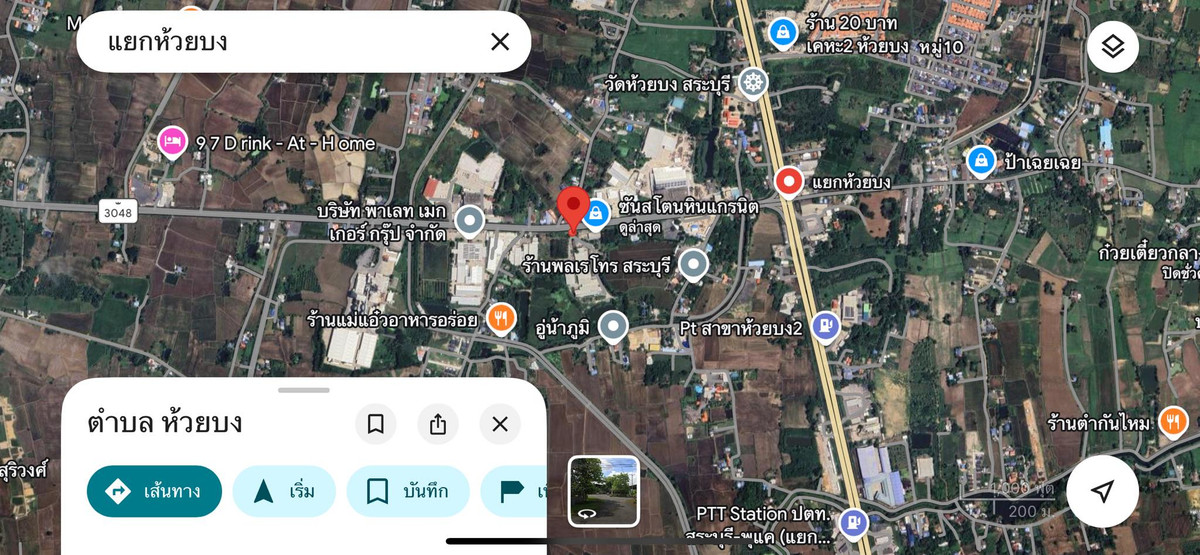The height and width of the screenshot is (555, 1200).
Task: Get directions with the เส้นทาง button
Action: click(154, 491)
